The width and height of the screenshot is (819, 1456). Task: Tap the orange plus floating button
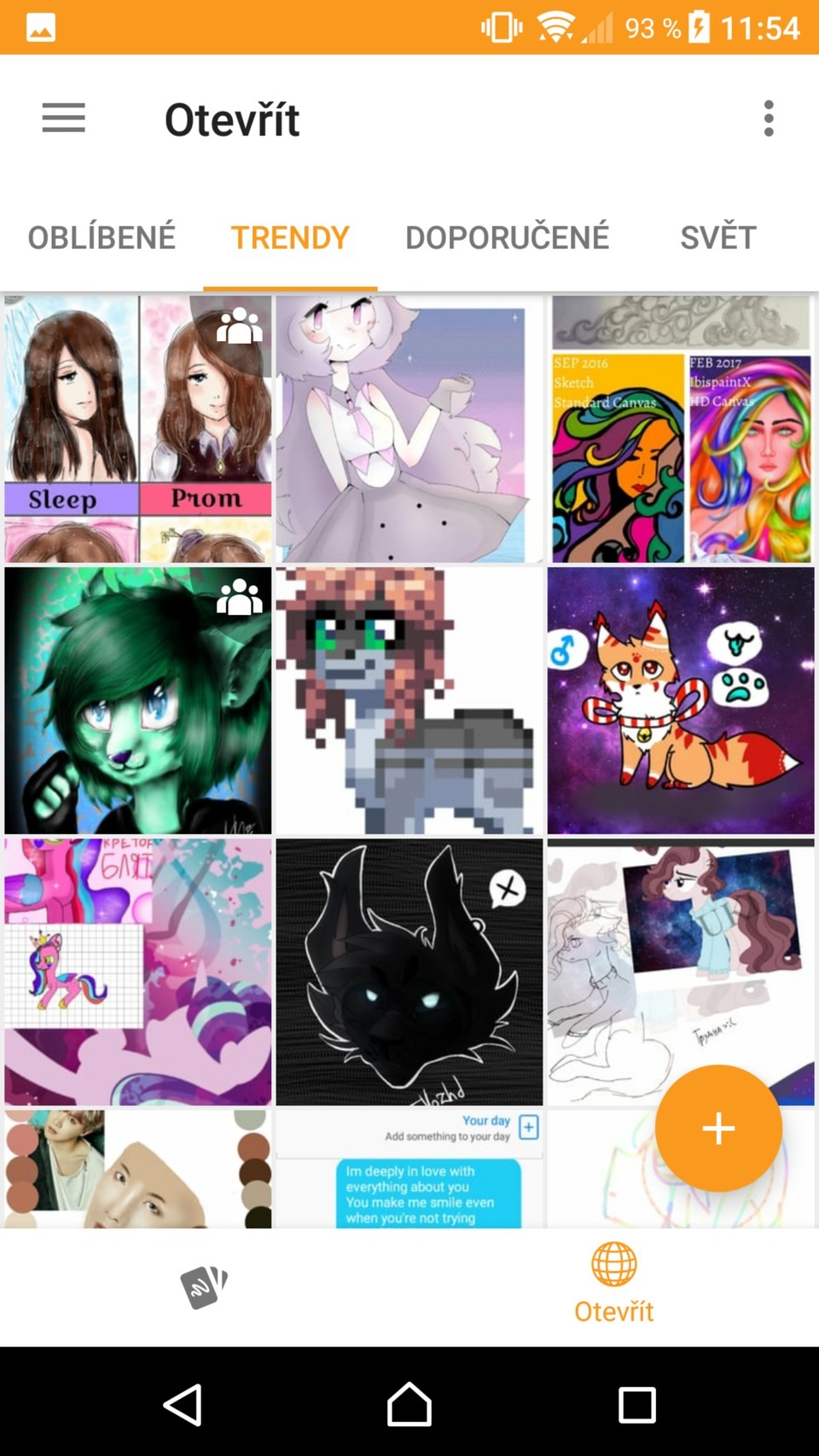[718, 1128]
